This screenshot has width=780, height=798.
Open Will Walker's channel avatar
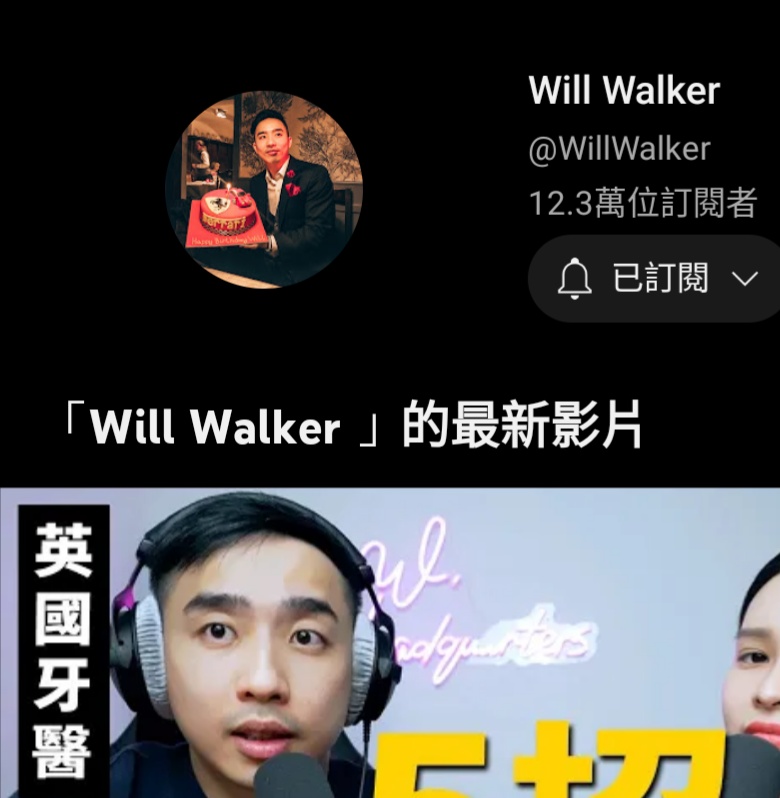264,190
